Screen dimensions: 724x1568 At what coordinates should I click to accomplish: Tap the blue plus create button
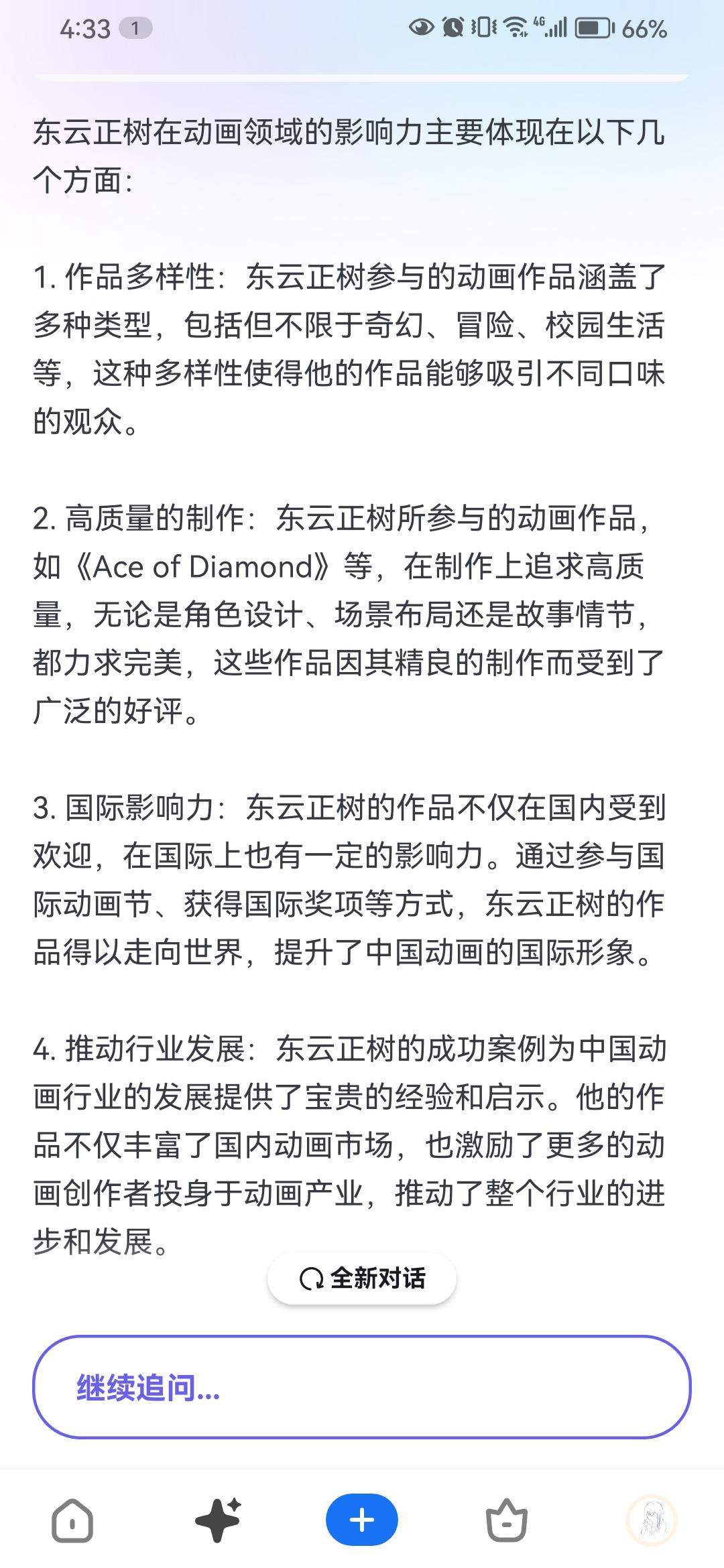tap(362, 1520)
